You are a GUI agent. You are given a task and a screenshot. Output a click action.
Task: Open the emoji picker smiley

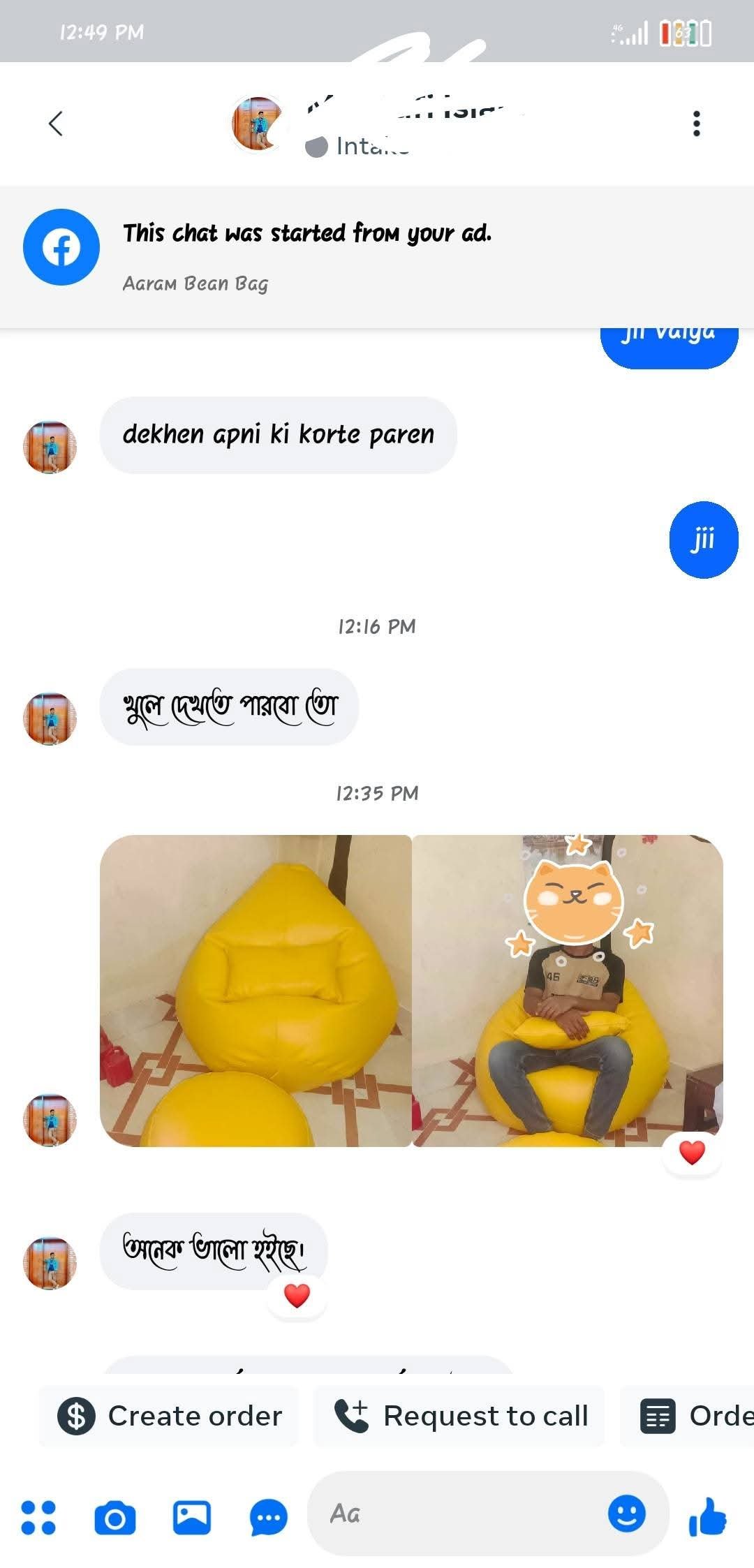(x=626, y=1514)
